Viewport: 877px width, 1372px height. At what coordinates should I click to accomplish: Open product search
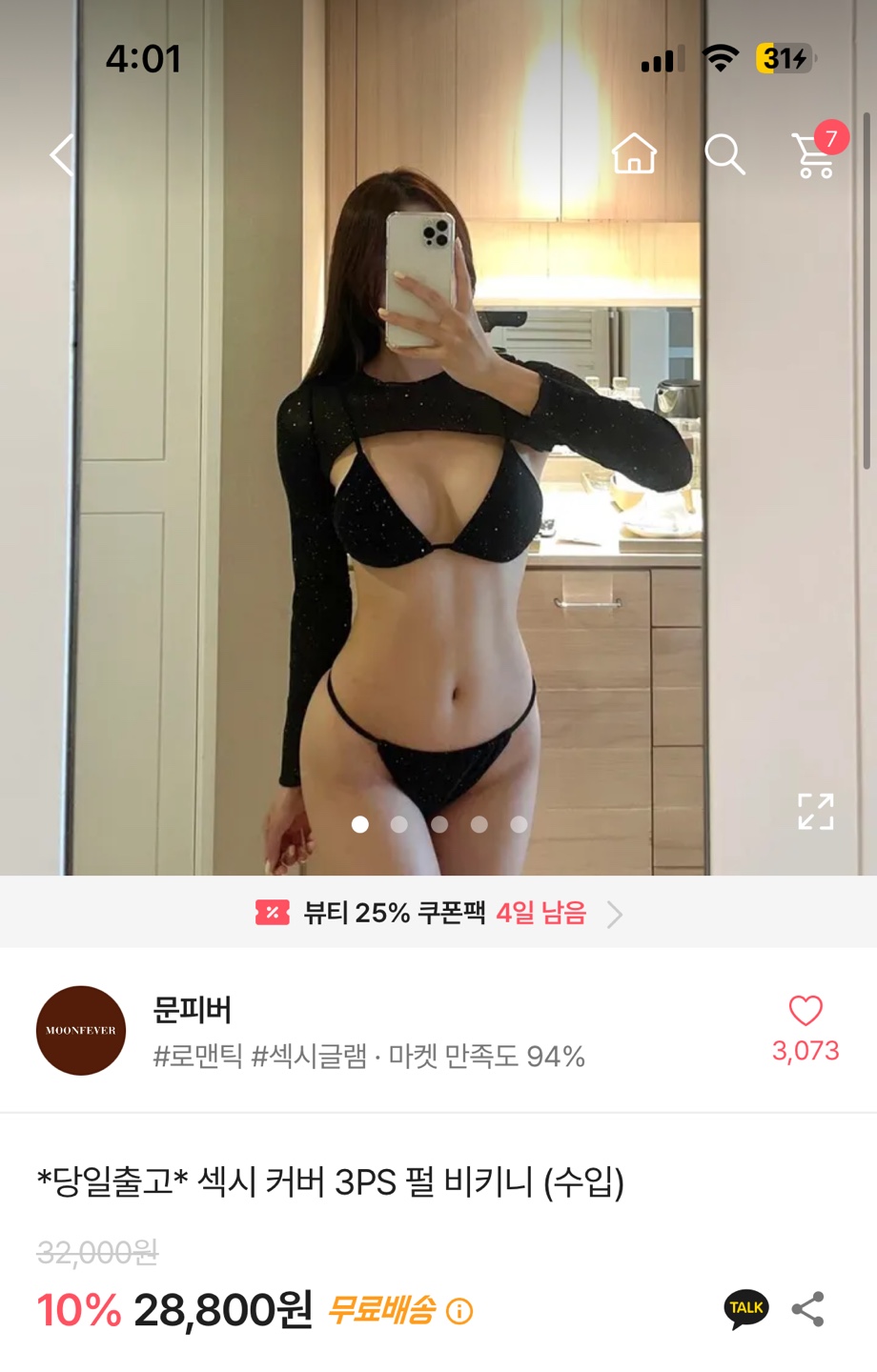[x=724, y=153]
